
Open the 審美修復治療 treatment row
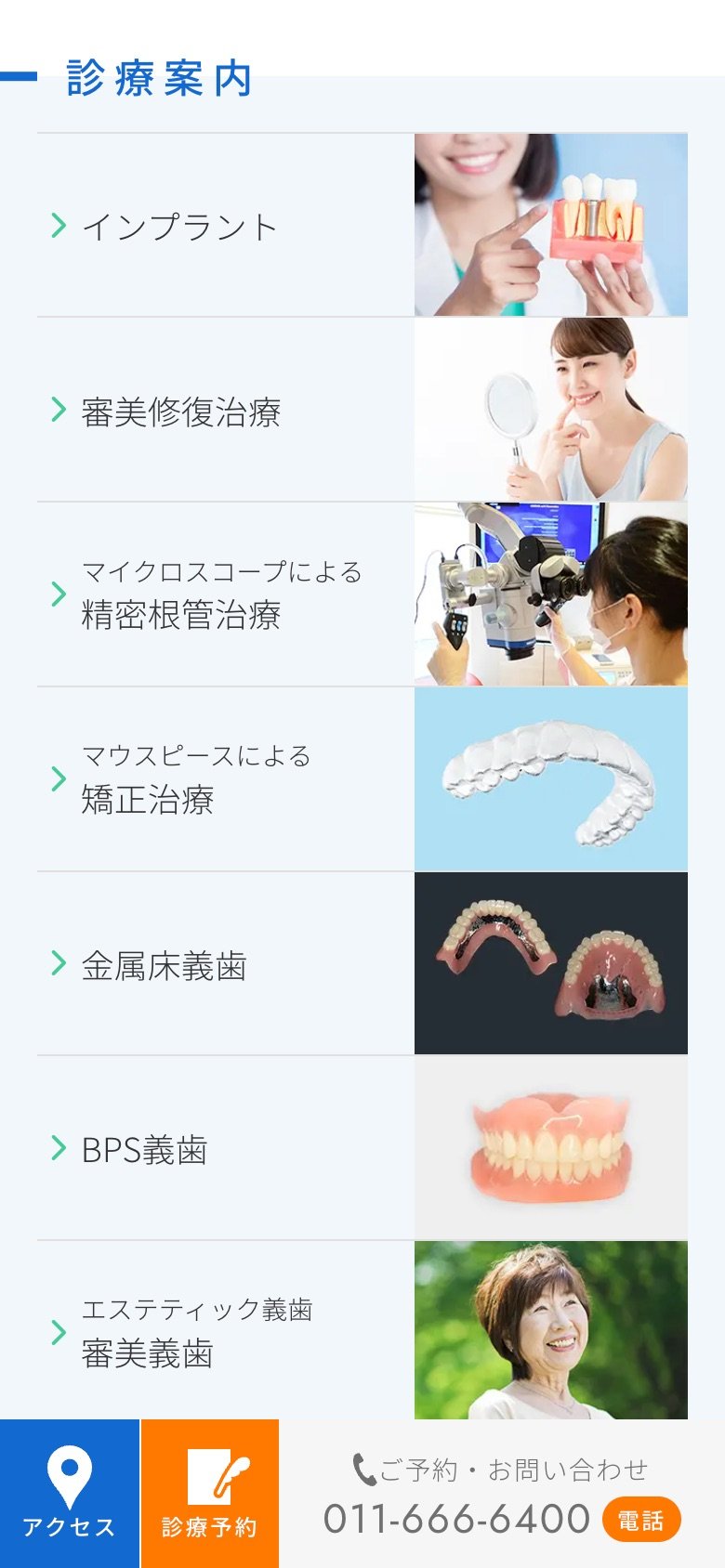(x=362, y=410)
